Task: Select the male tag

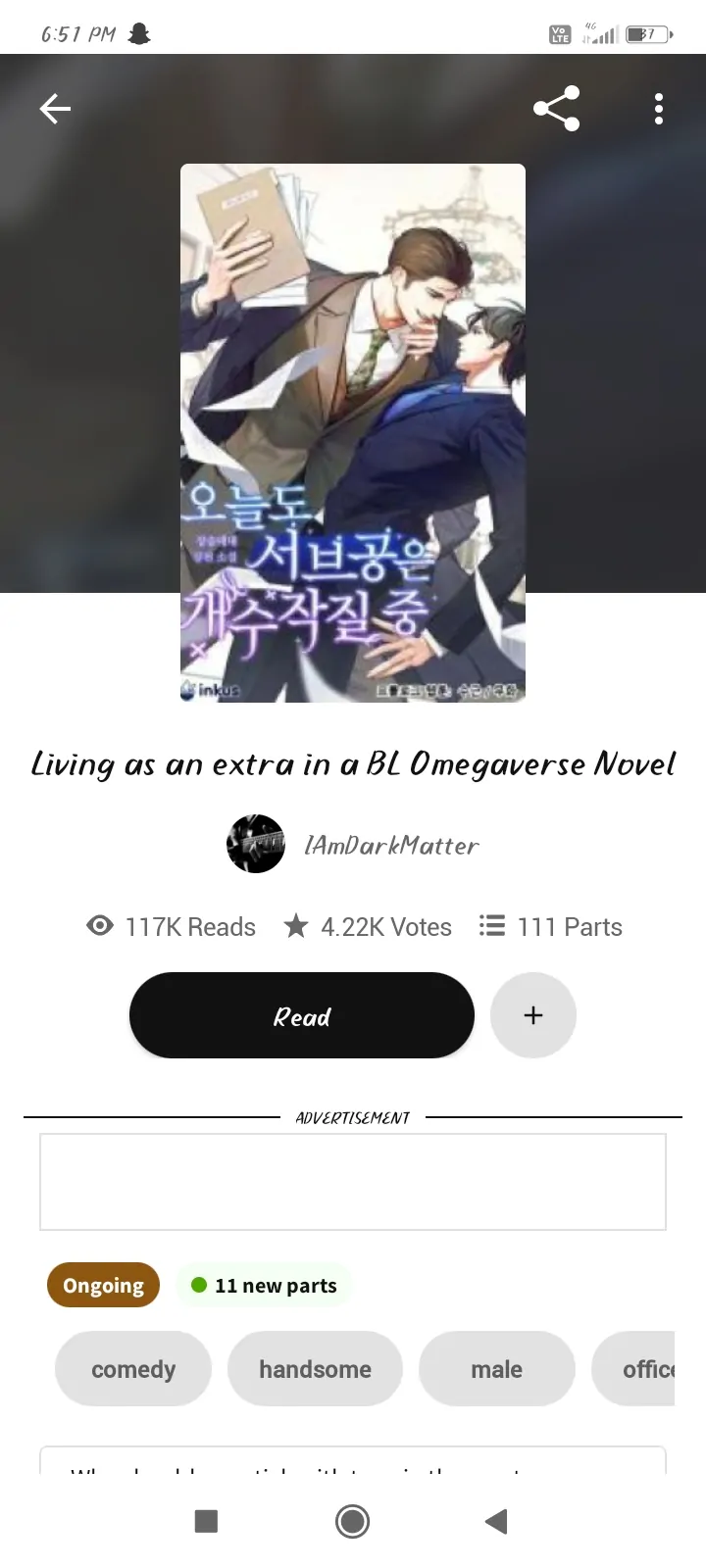Action: [x=496, y=1369]
